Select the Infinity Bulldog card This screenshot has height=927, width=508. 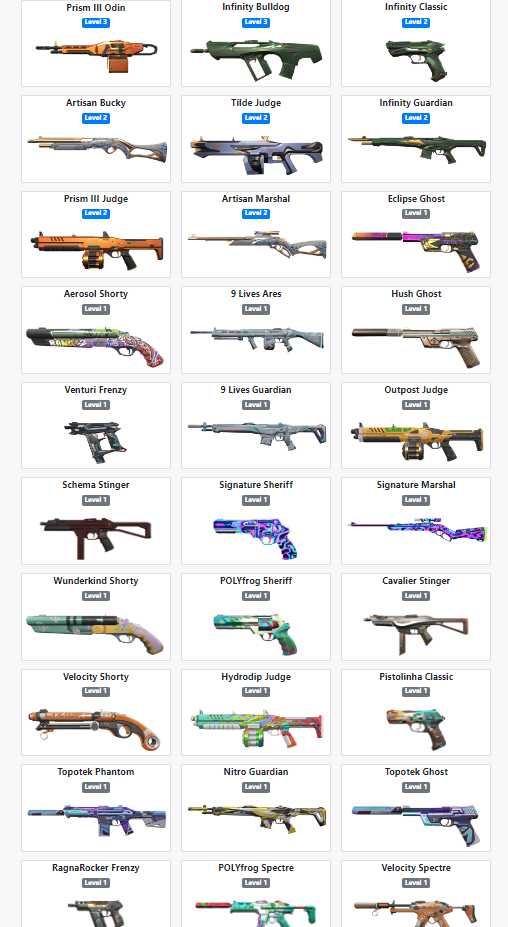(255, 43)
